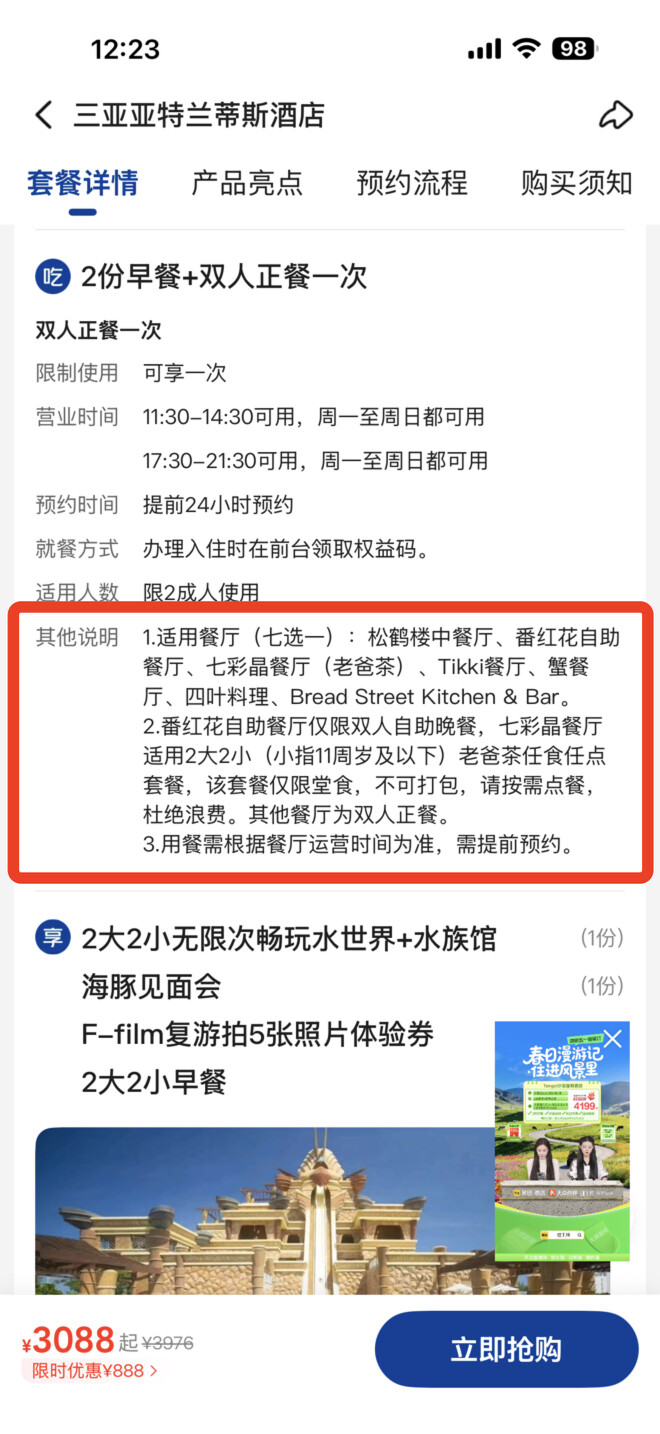Viewport: 660px width, 1434px height.
Task: Select the 购买须知 tab
Action: [x=576, y=183]
